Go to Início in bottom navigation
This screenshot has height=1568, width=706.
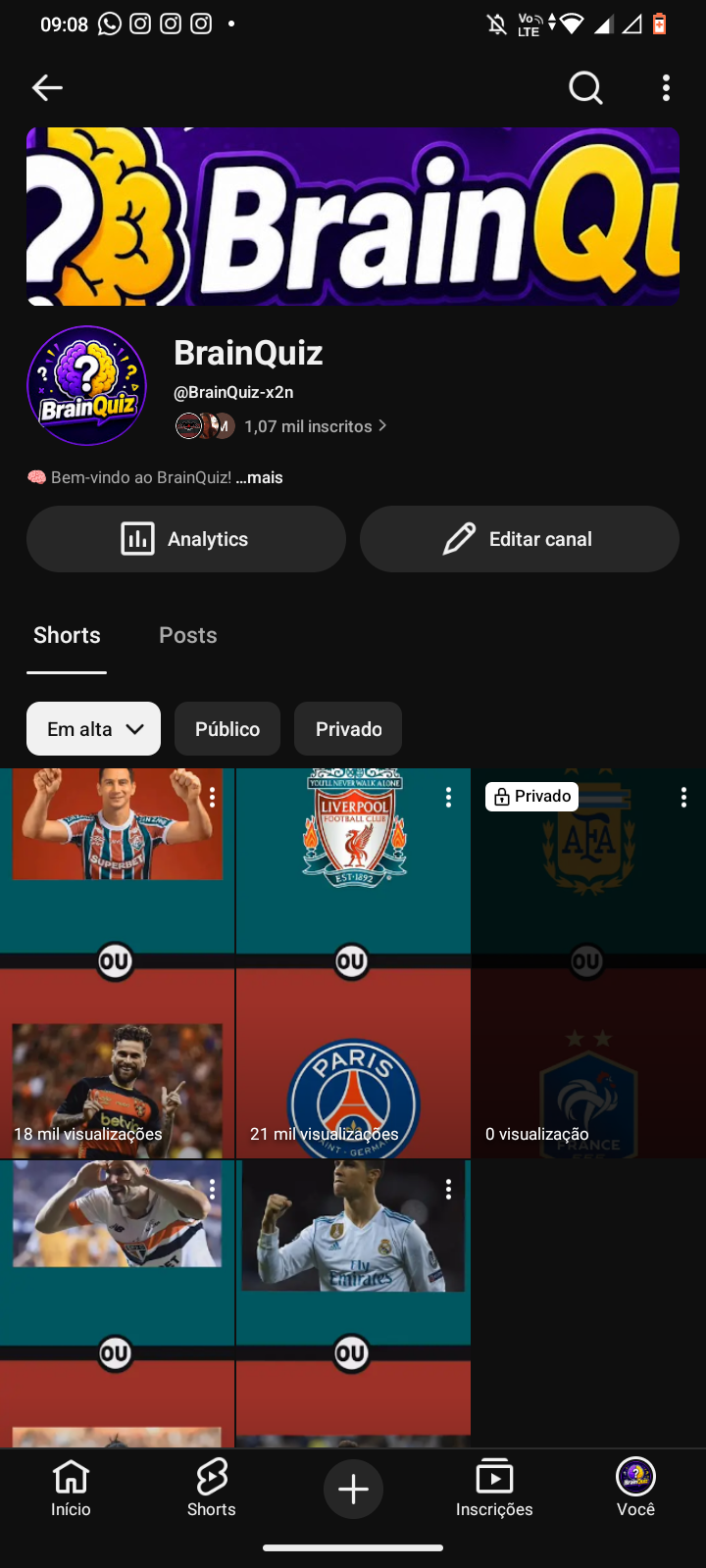point(71,1489)
